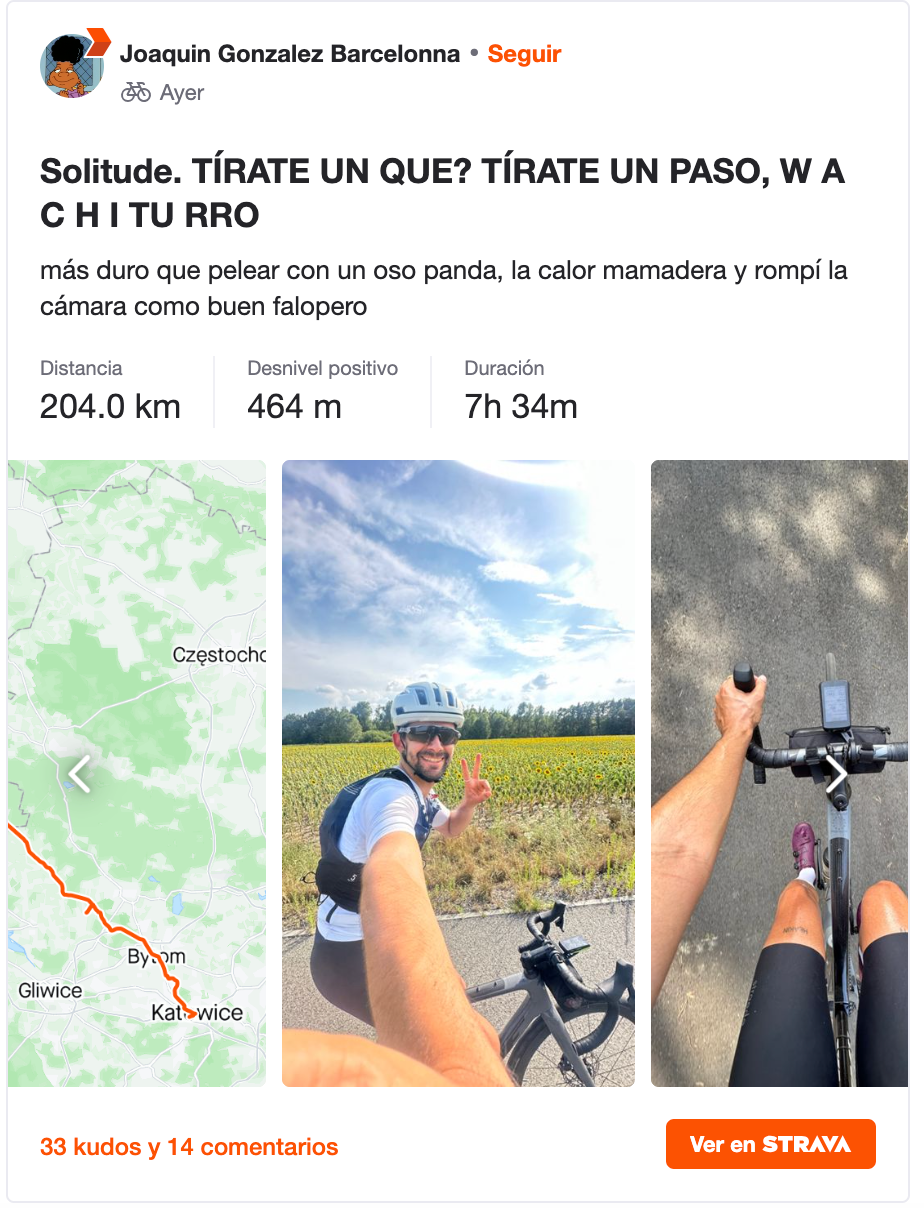
Task: Open the athlete name Joaquin Gonzalez Barcelonna
Action: click(x=290, y=54)
